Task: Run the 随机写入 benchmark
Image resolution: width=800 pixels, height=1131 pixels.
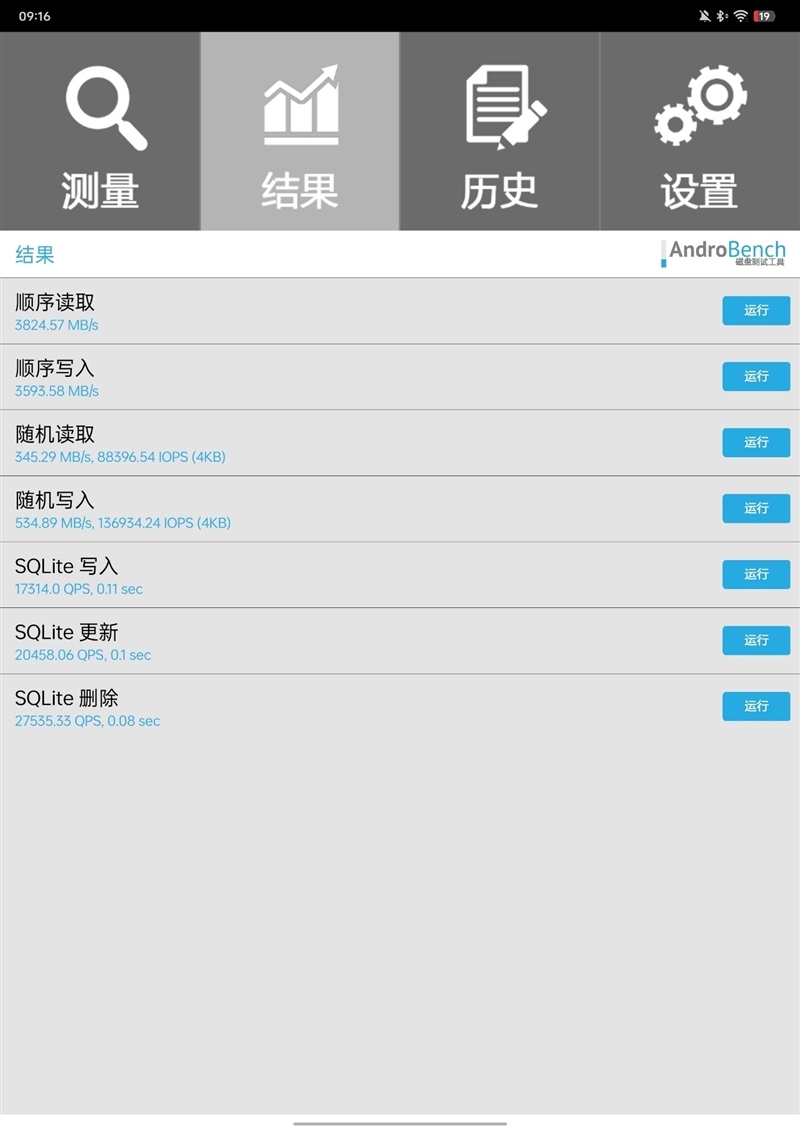Action: coord(756,508)
